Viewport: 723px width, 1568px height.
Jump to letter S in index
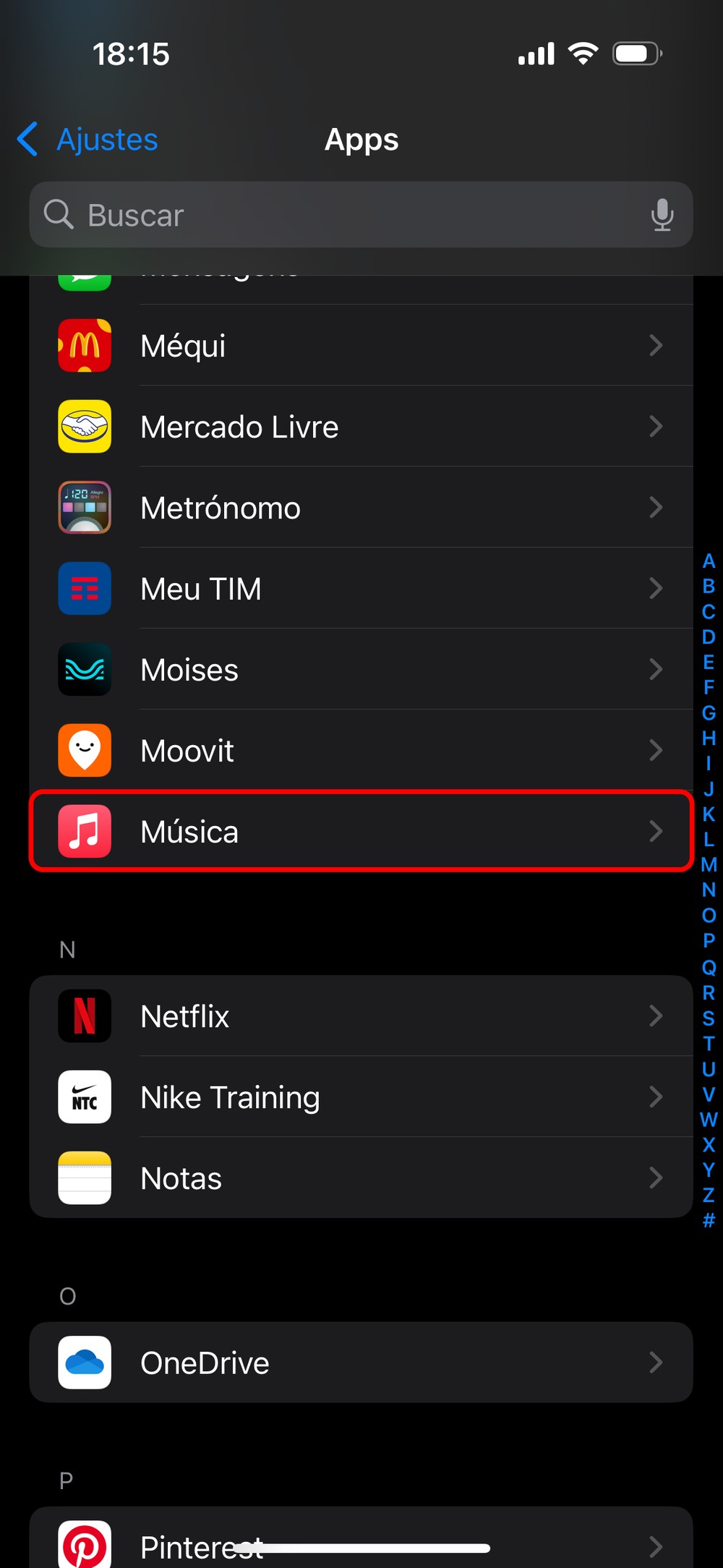pos(709,1018)
